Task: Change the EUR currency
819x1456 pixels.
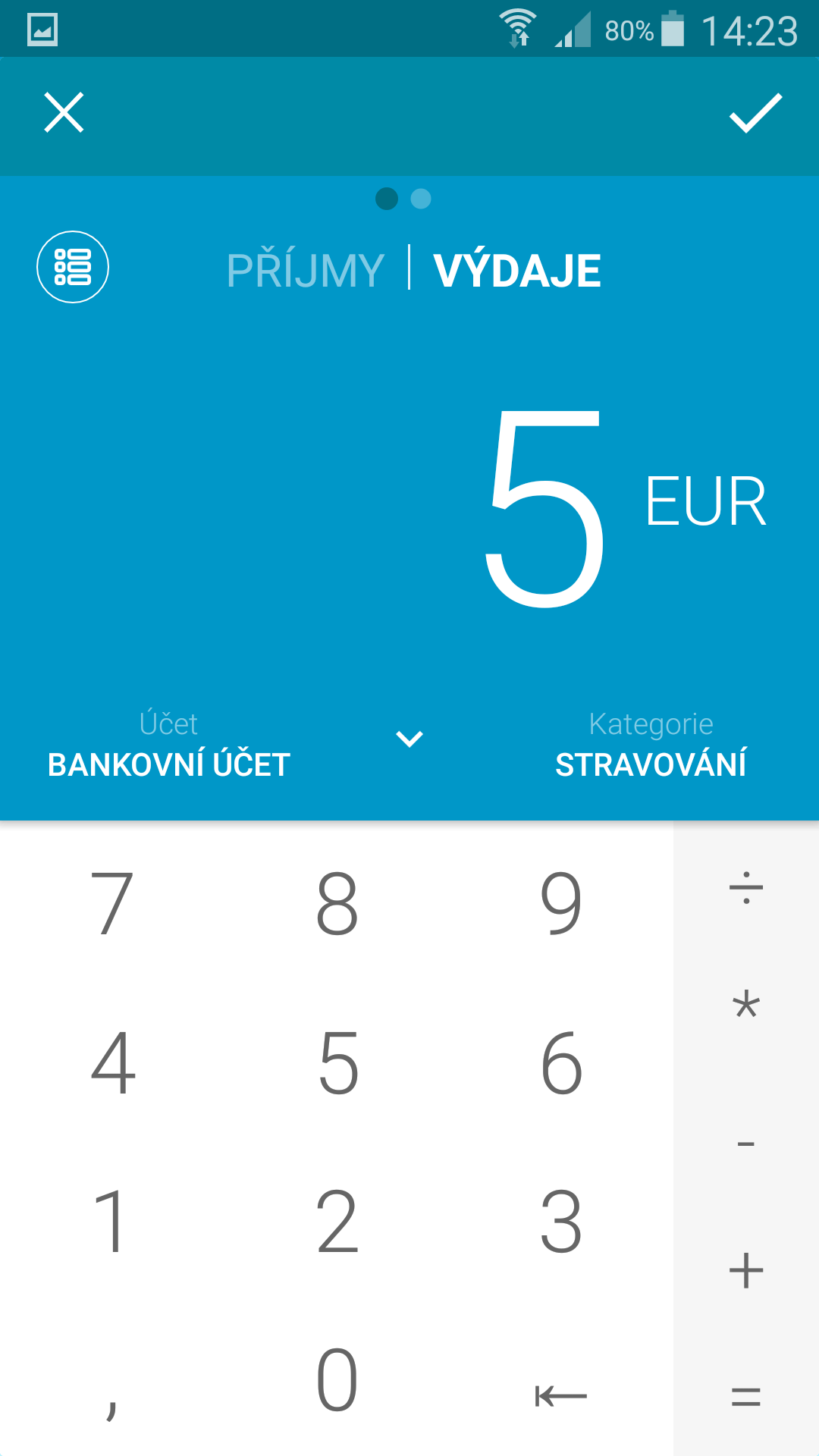Action: [705, 502]
